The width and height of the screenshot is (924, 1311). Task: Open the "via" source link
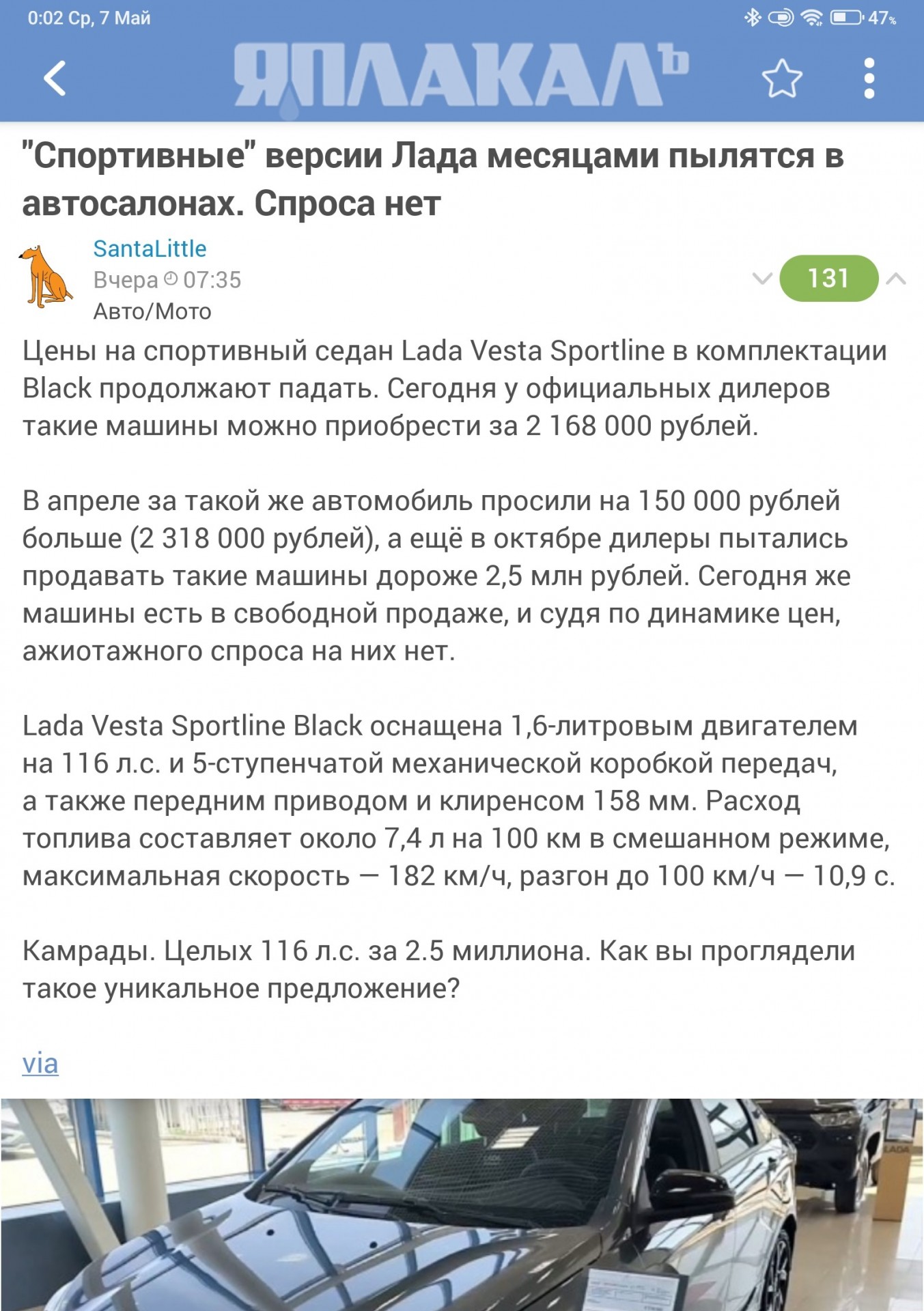pos(40,1063)
